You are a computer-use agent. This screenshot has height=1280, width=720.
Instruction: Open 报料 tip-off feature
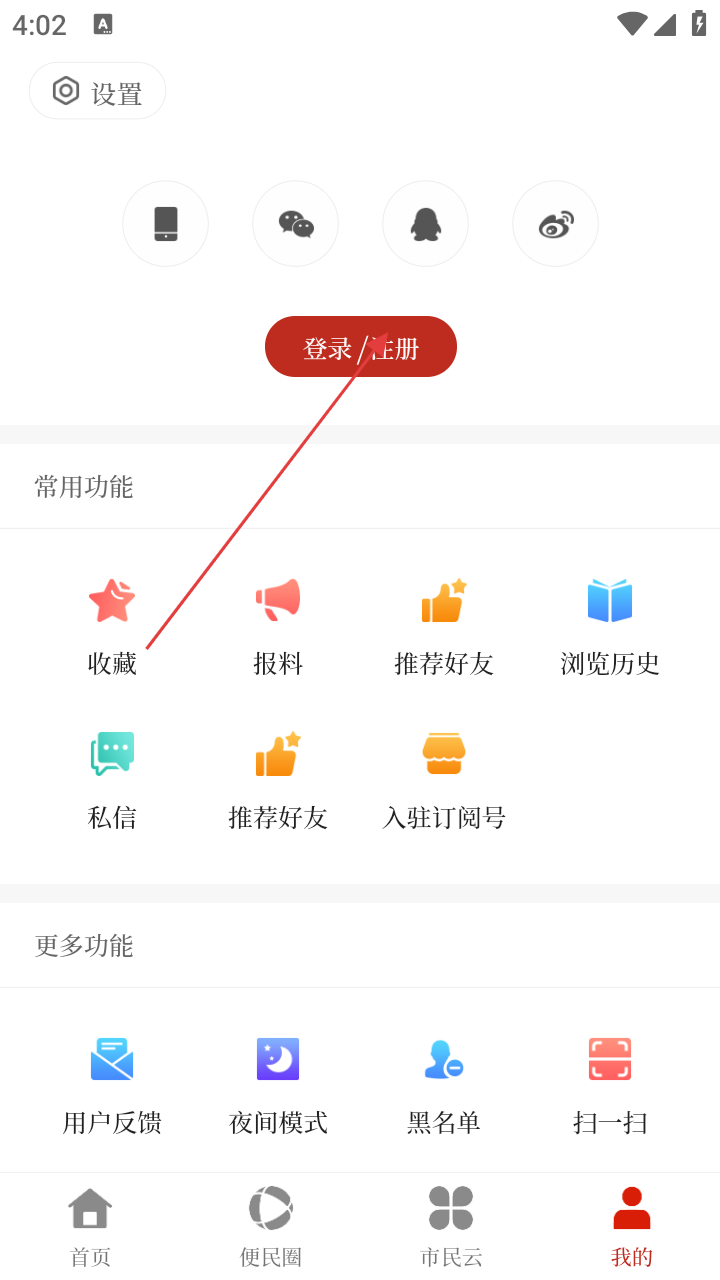pos(278,620)
